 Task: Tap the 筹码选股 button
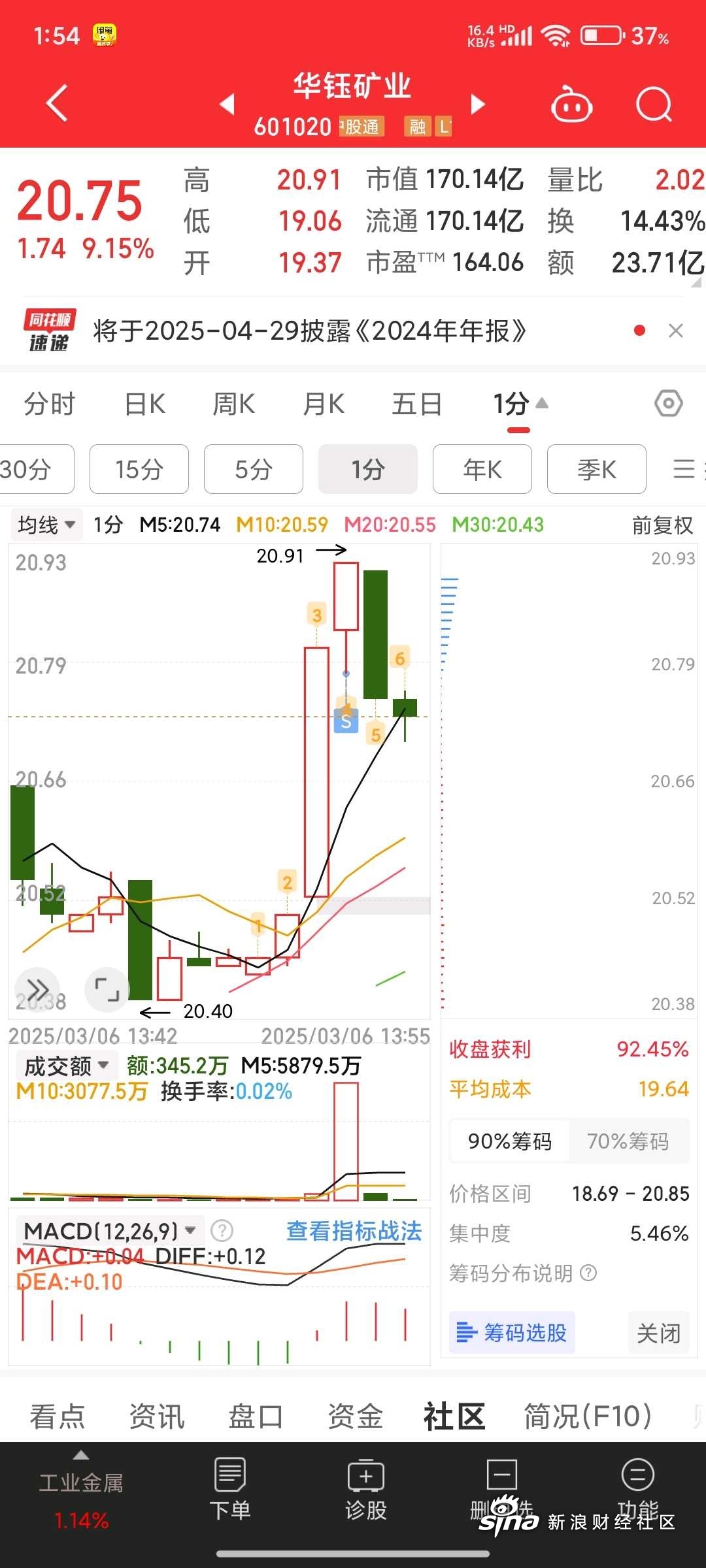tap(512, 1333)
